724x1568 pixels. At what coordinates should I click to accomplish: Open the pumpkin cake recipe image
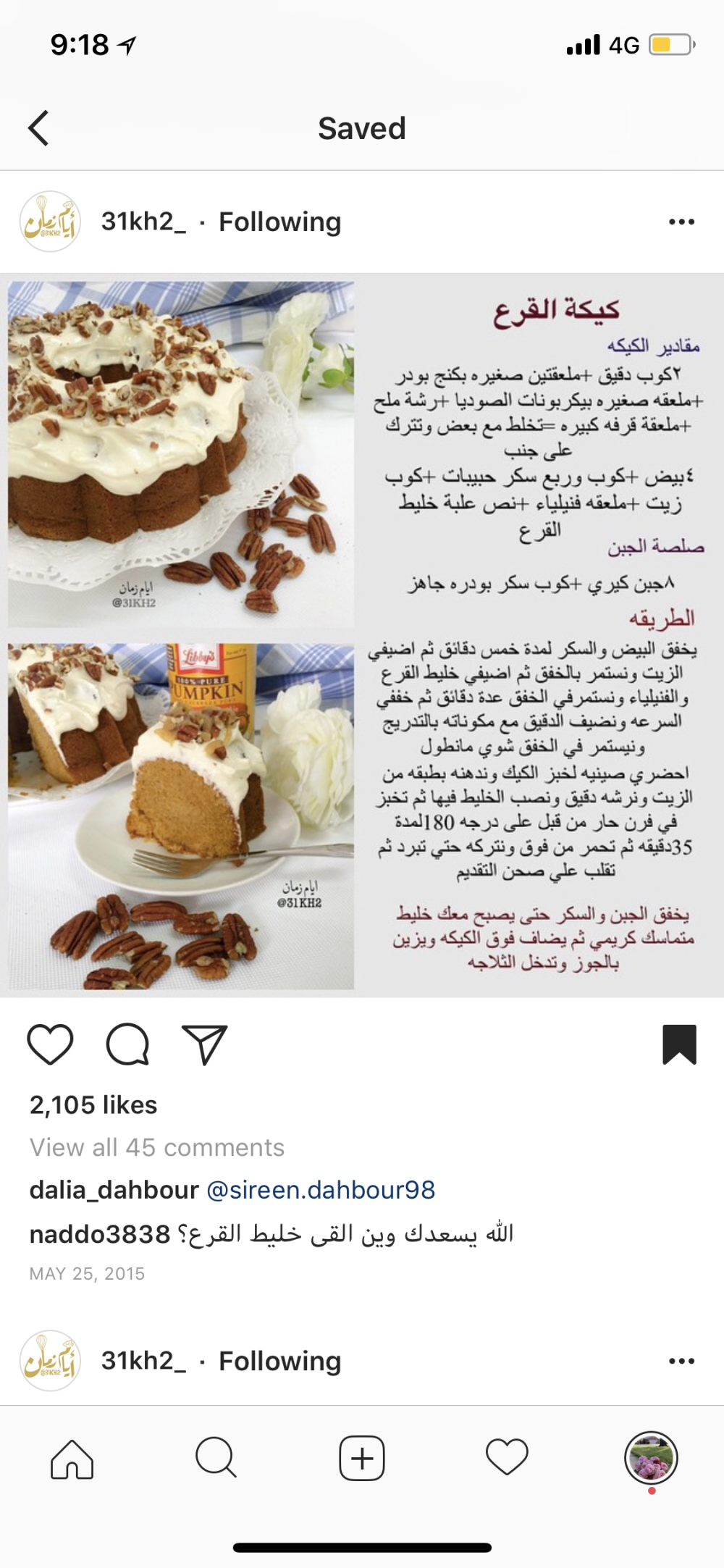[362, 634]
